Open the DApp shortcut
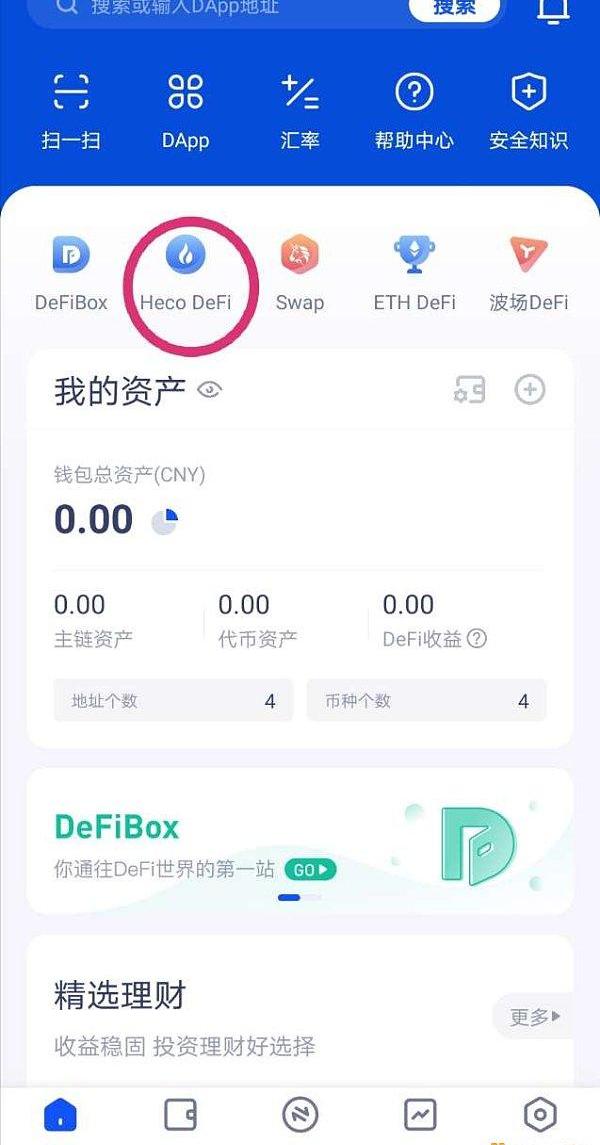The image size is (600, 1145). click(185, 112)
